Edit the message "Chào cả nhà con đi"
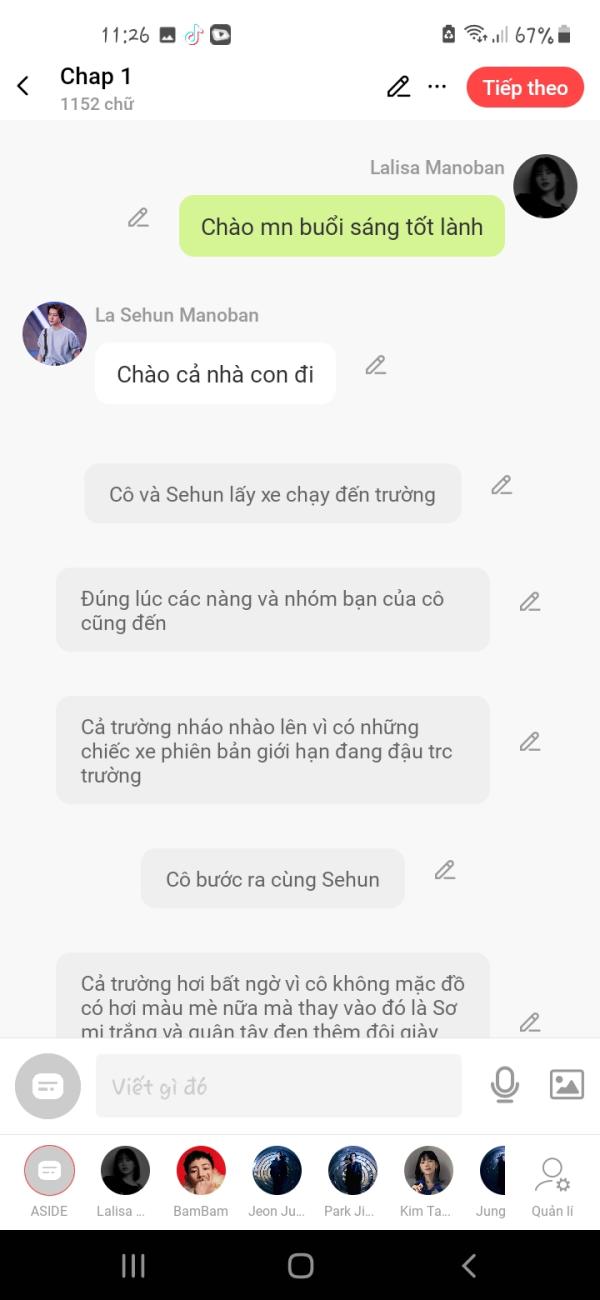The height and width of the screenshot is (1300, 600). coord(375,365)
